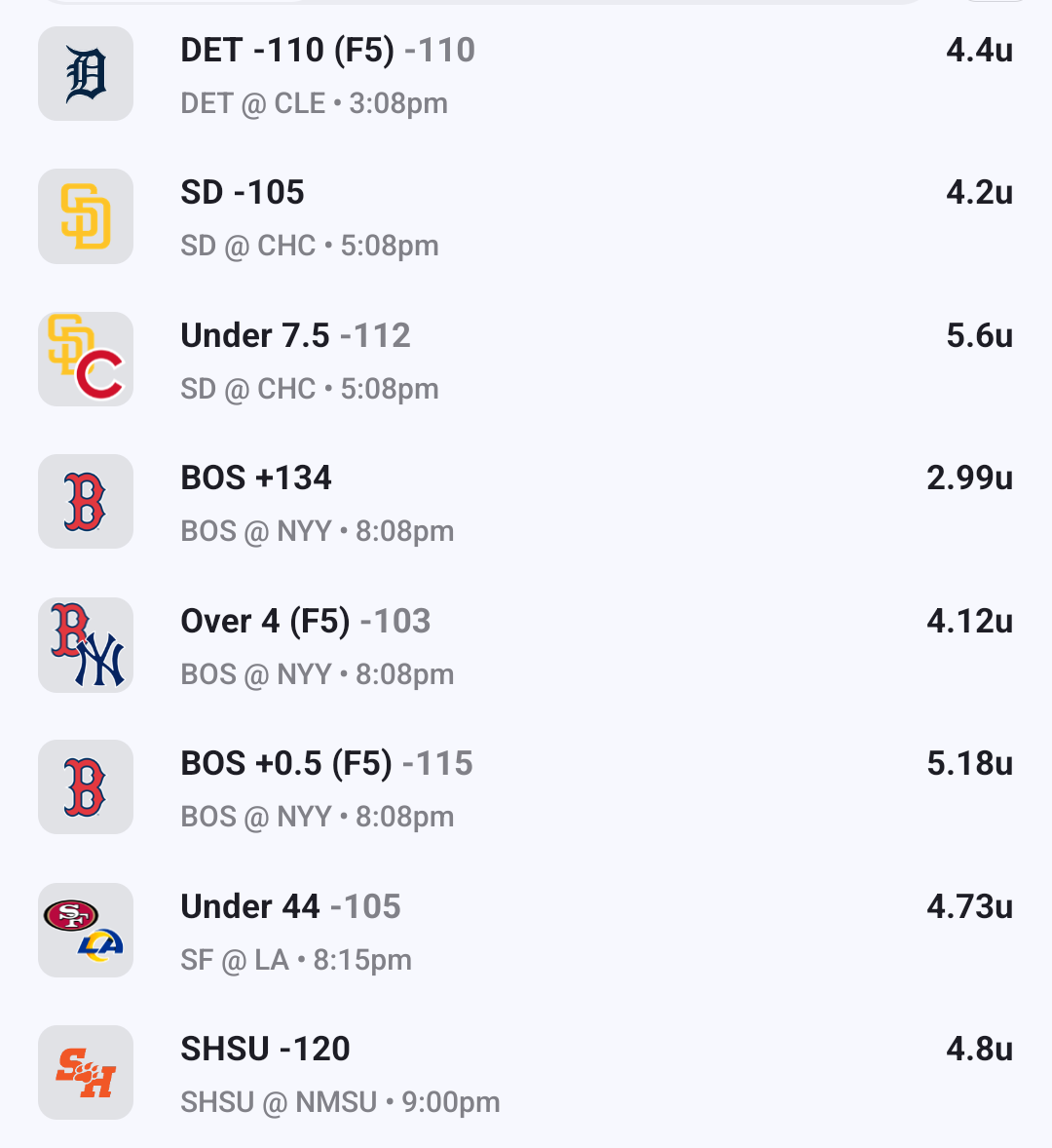The image size is (1052, 1148).
Task: Open the SHSU -120 pick
Action: click(x=266, y=1050)
